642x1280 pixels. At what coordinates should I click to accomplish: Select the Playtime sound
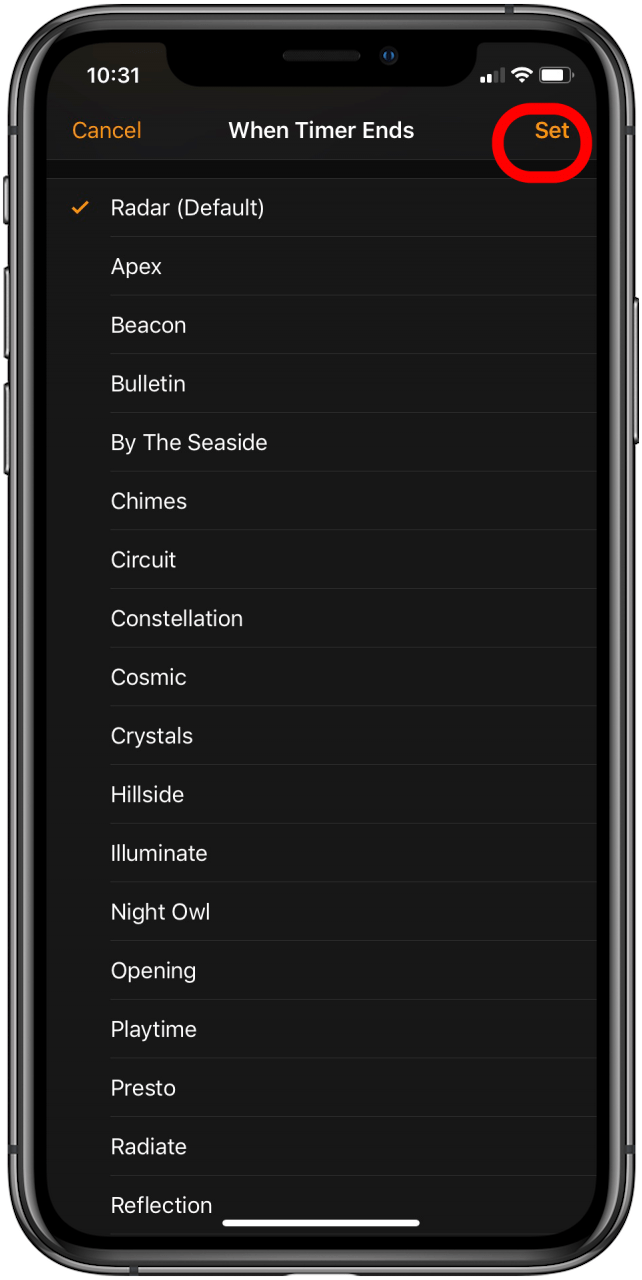[154, 1030]
